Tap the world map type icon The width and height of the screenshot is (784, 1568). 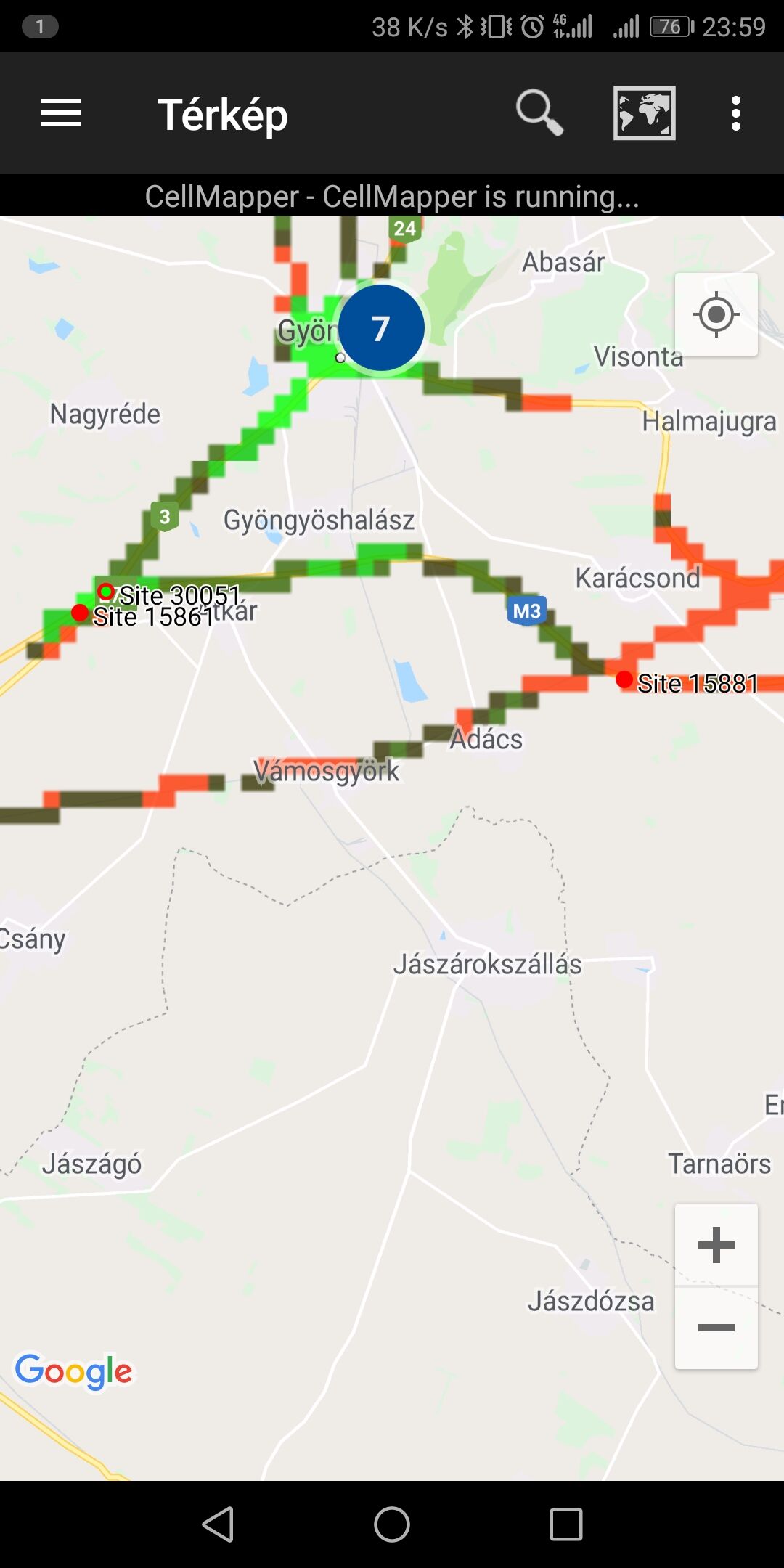click(644, 113)
